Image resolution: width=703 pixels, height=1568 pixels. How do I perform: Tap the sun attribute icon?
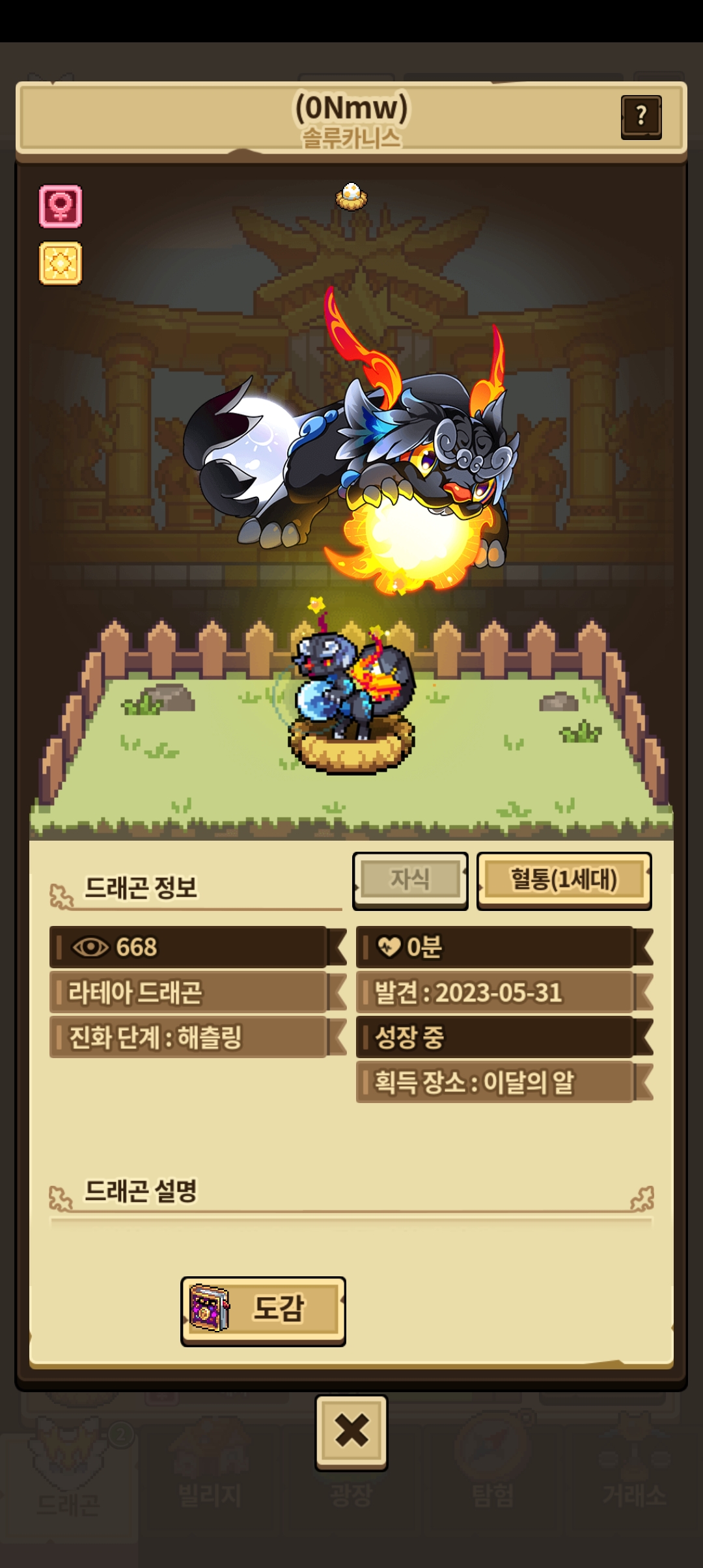coord(61,263)
